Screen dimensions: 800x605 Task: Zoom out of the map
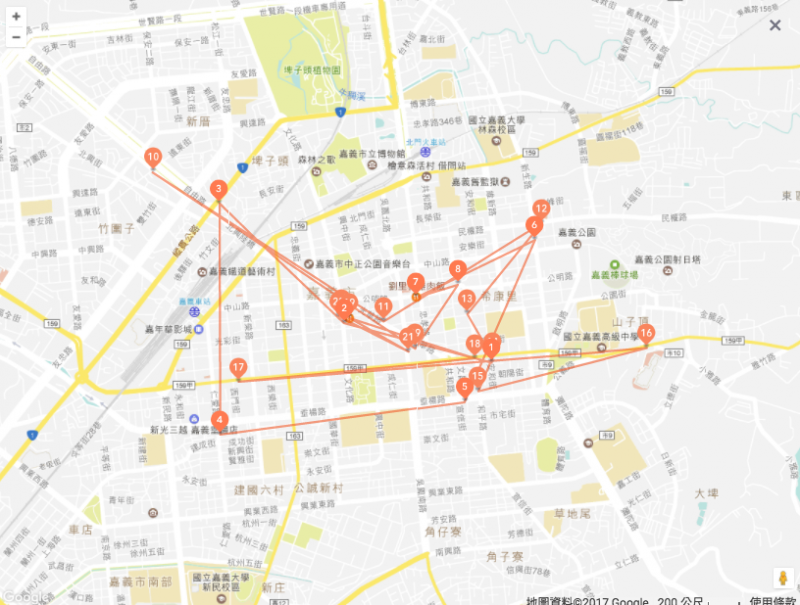point(16,38)
